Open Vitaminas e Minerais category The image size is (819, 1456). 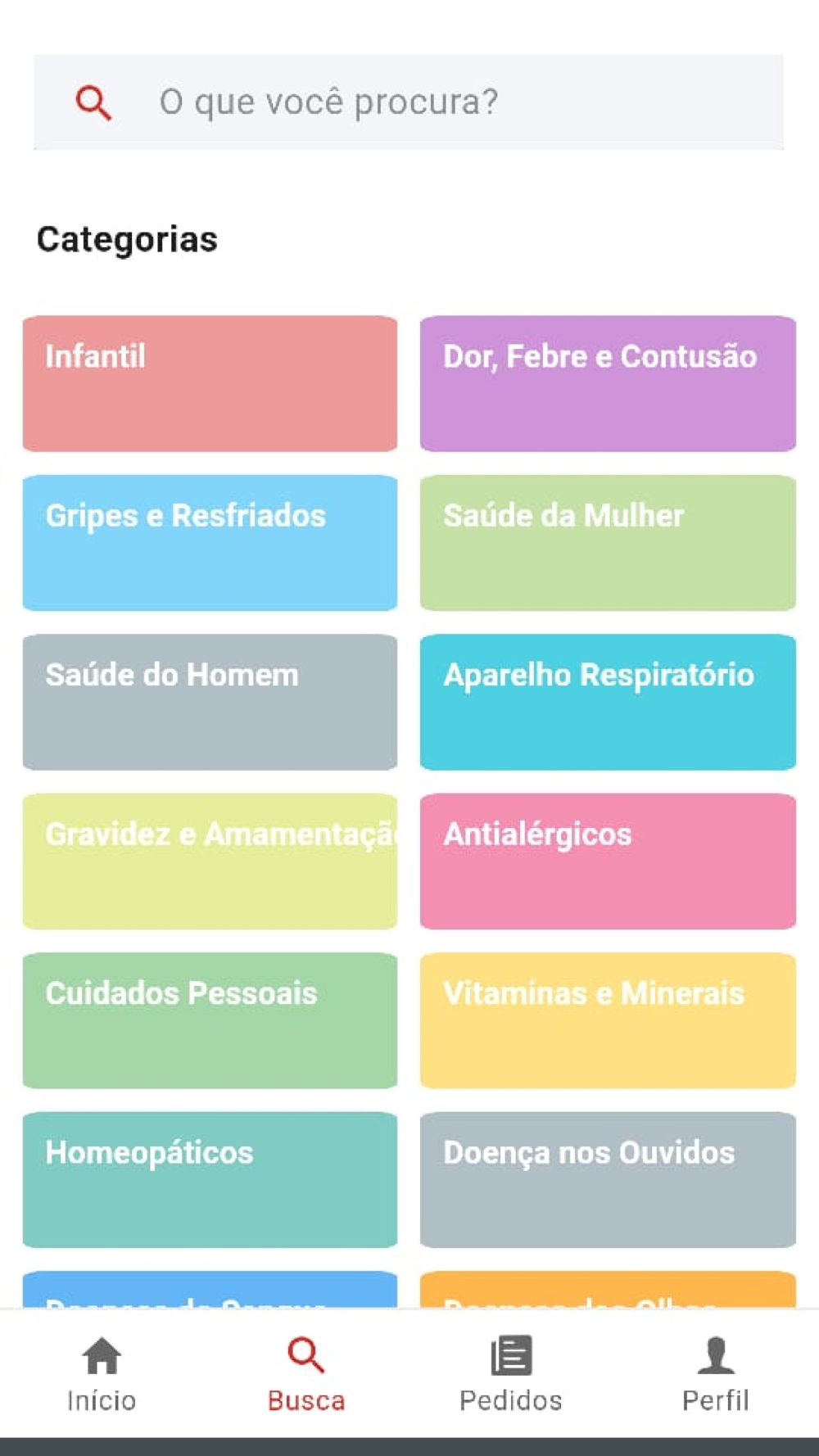click(x=608, y=1020)
